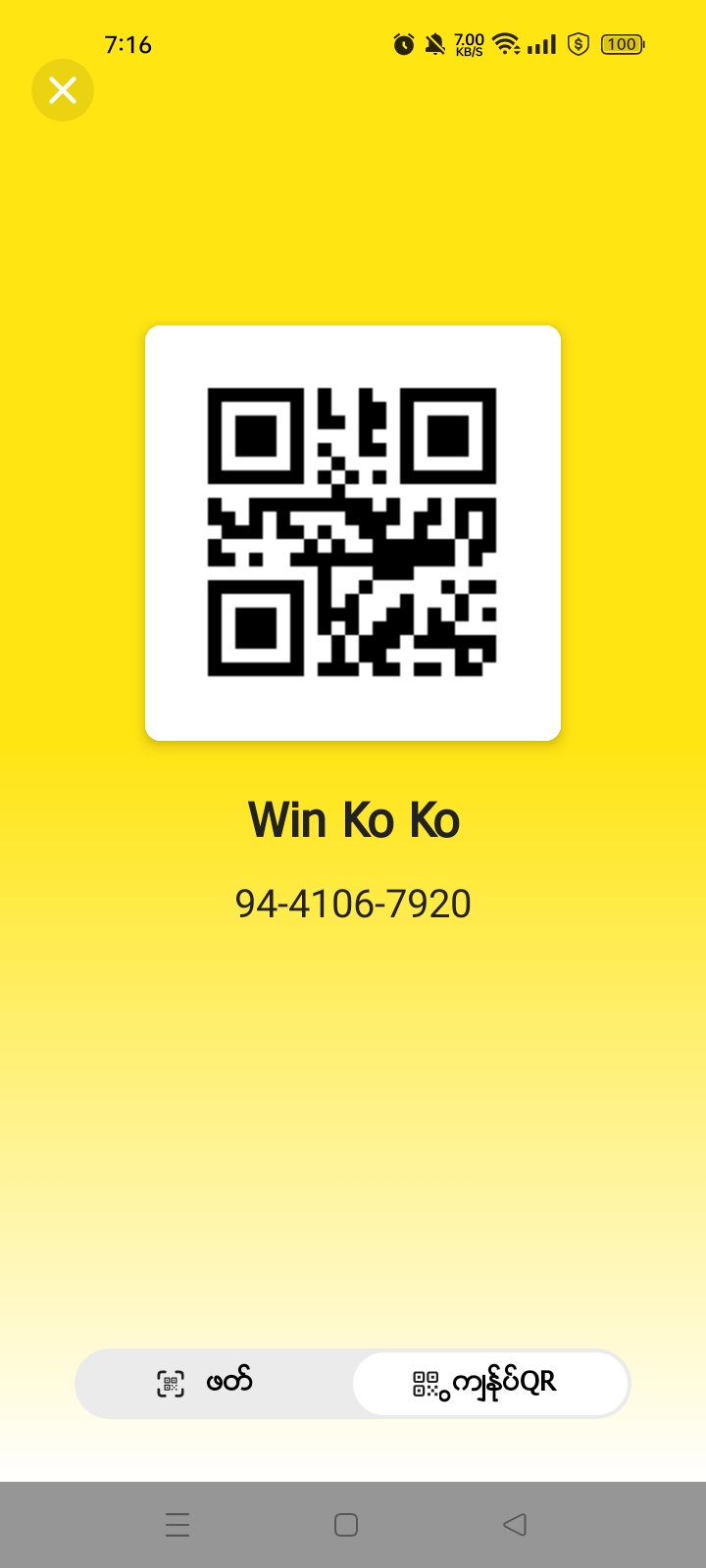Close the QR code screen
The image size is (706, 1568).
[63, 90]
